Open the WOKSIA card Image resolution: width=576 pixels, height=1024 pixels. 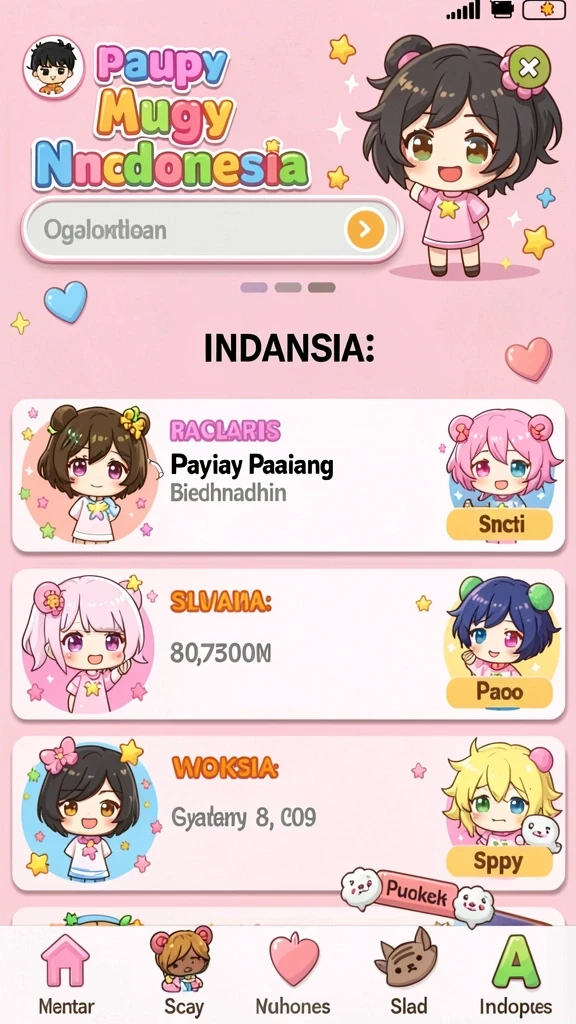288,814
